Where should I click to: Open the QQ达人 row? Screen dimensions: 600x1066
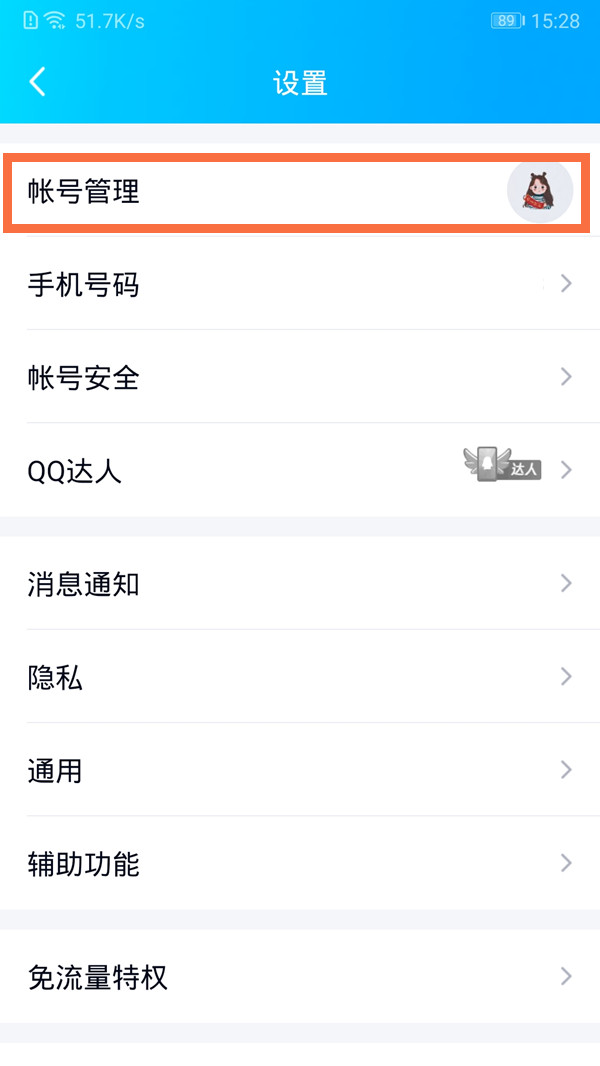click(x=300, y=471)
